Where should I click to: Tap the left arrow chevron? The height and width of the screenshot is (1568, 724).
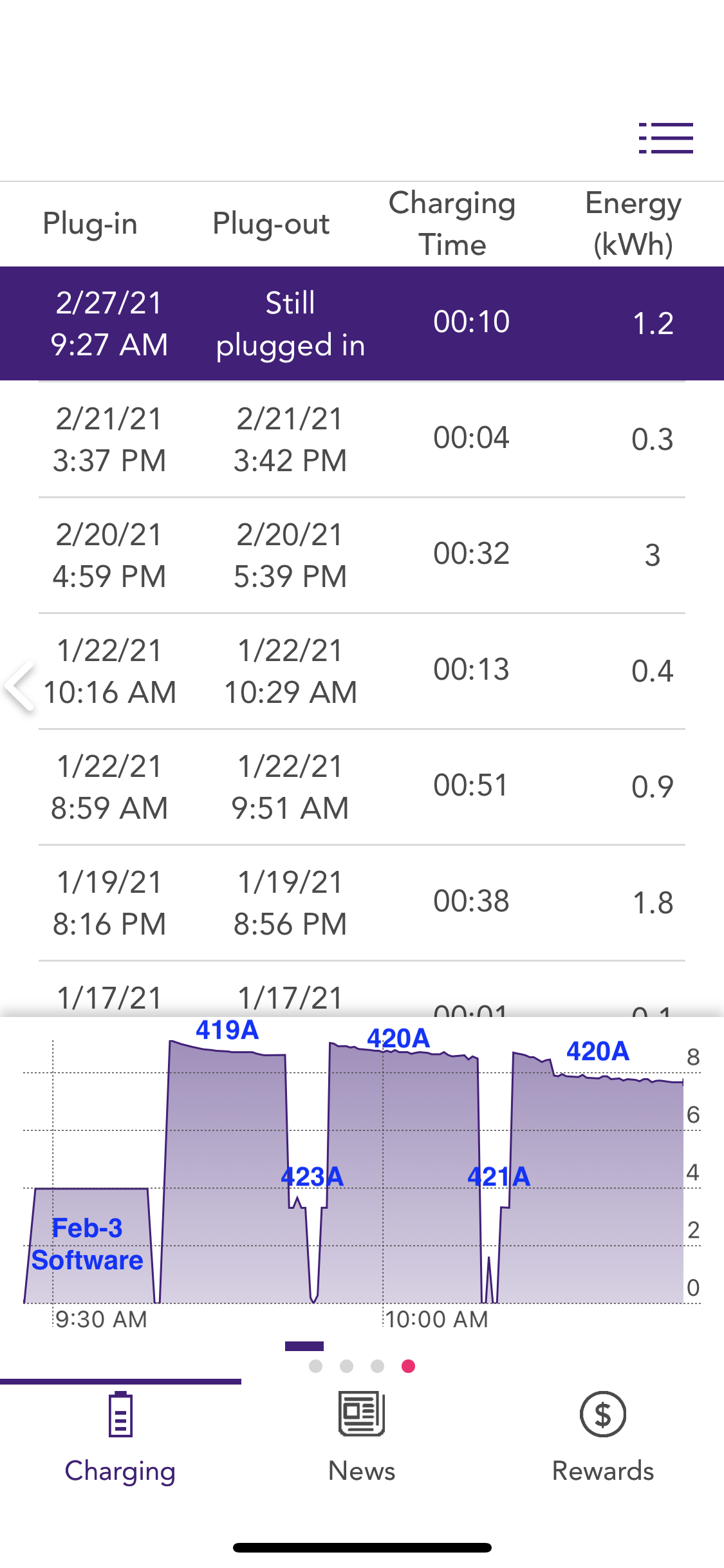click(x=19, y=685)
